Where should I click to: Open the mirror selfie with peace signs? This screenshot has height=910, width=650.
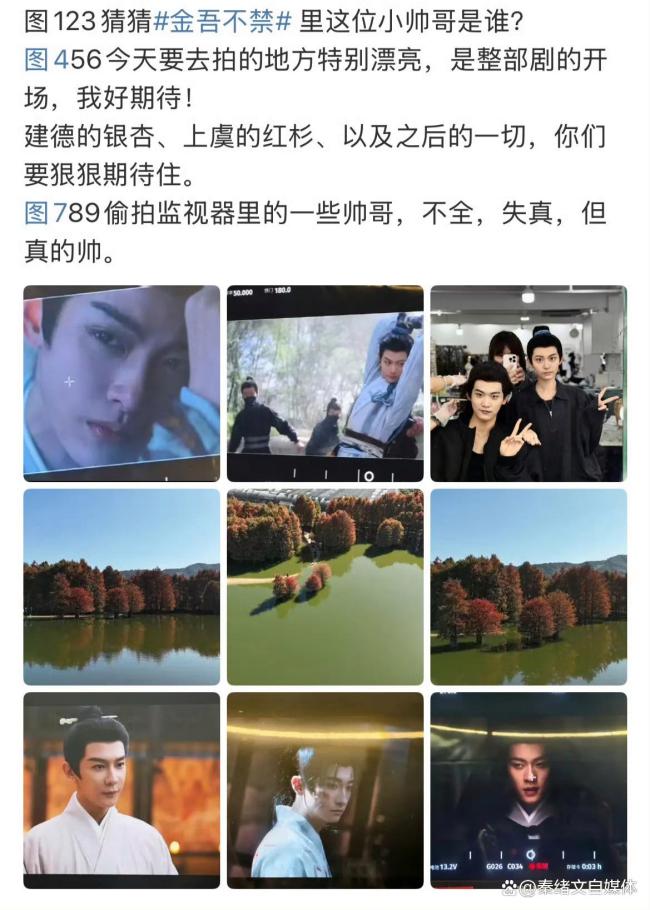pyautogui.click(x=528, y=382)
